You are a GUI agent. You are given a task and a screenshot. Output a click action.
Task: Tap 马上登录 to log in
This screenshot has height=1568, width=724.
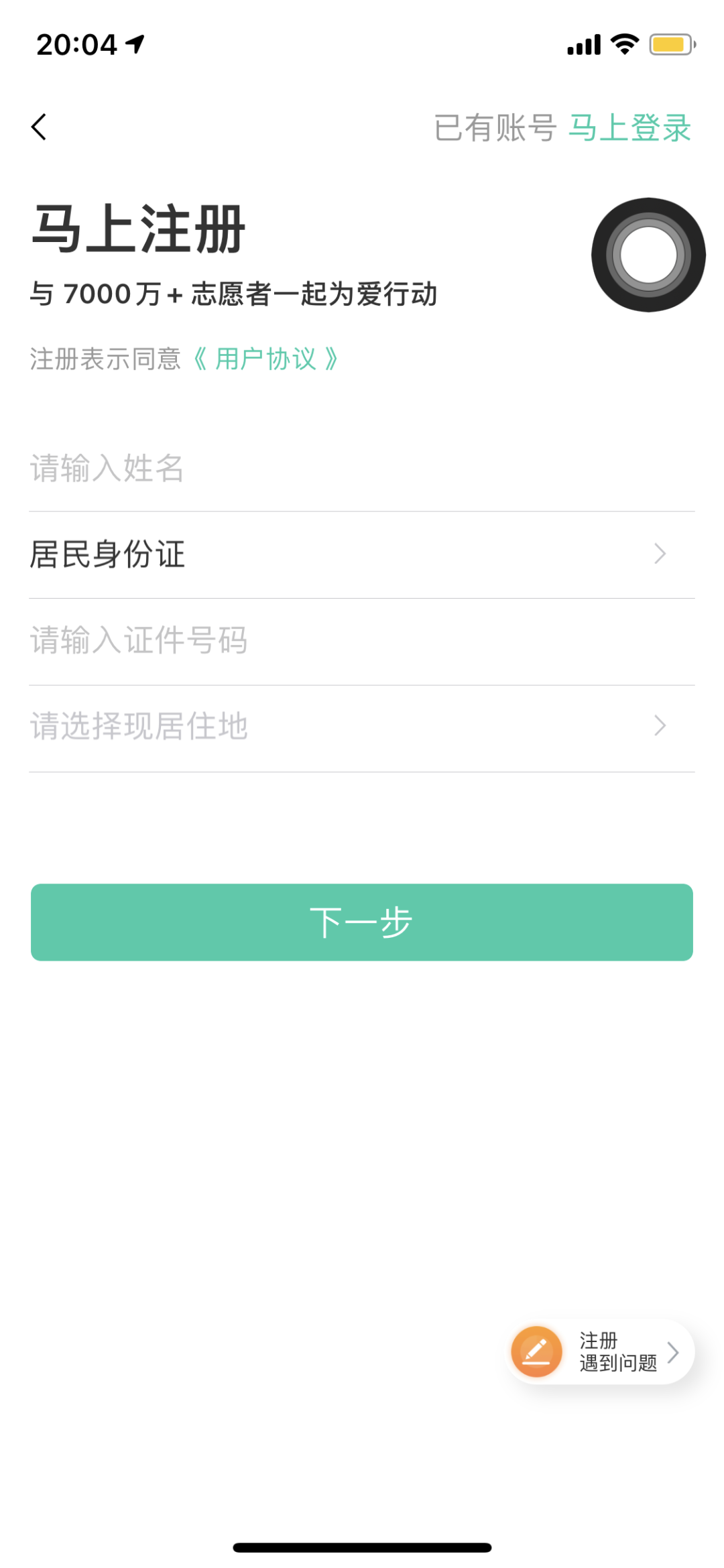[x=629, y=127]
